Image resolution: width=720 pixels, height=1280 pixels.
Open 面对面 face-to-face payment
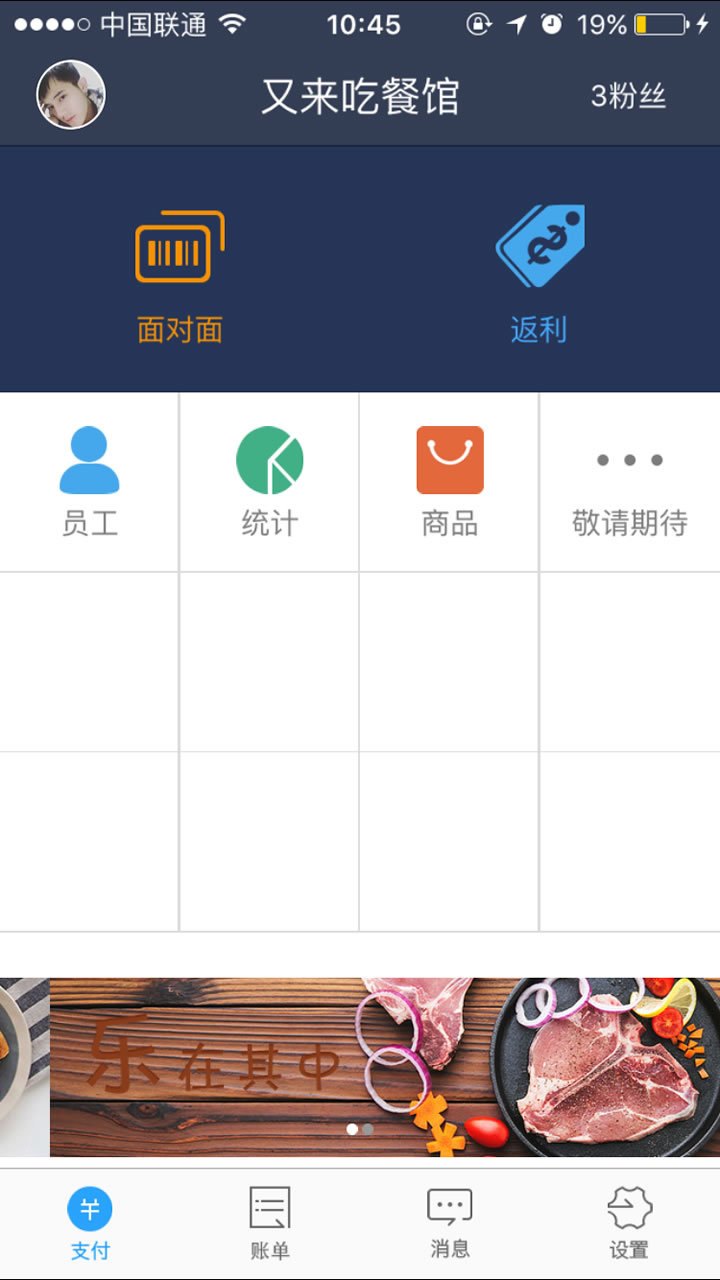click(180, 275)
